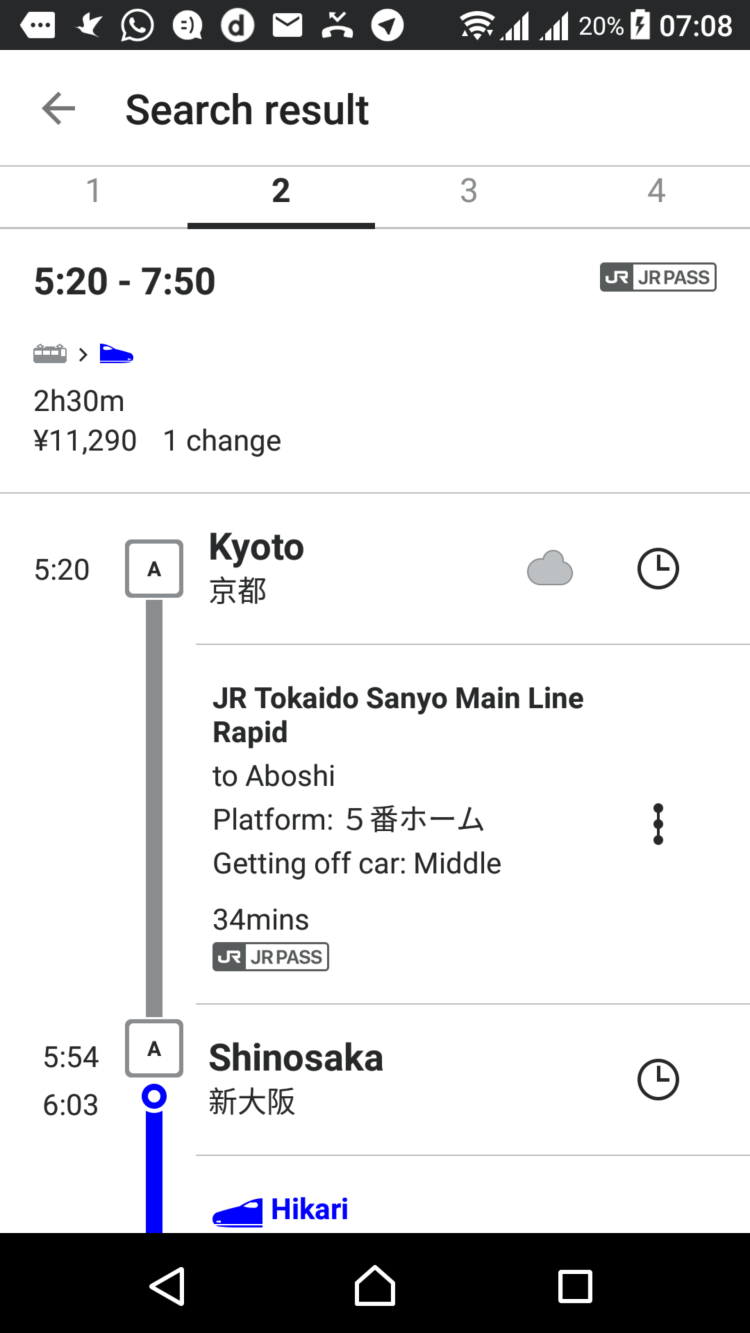Select the blue shinkansen icon in the summary

coord(115,353)
